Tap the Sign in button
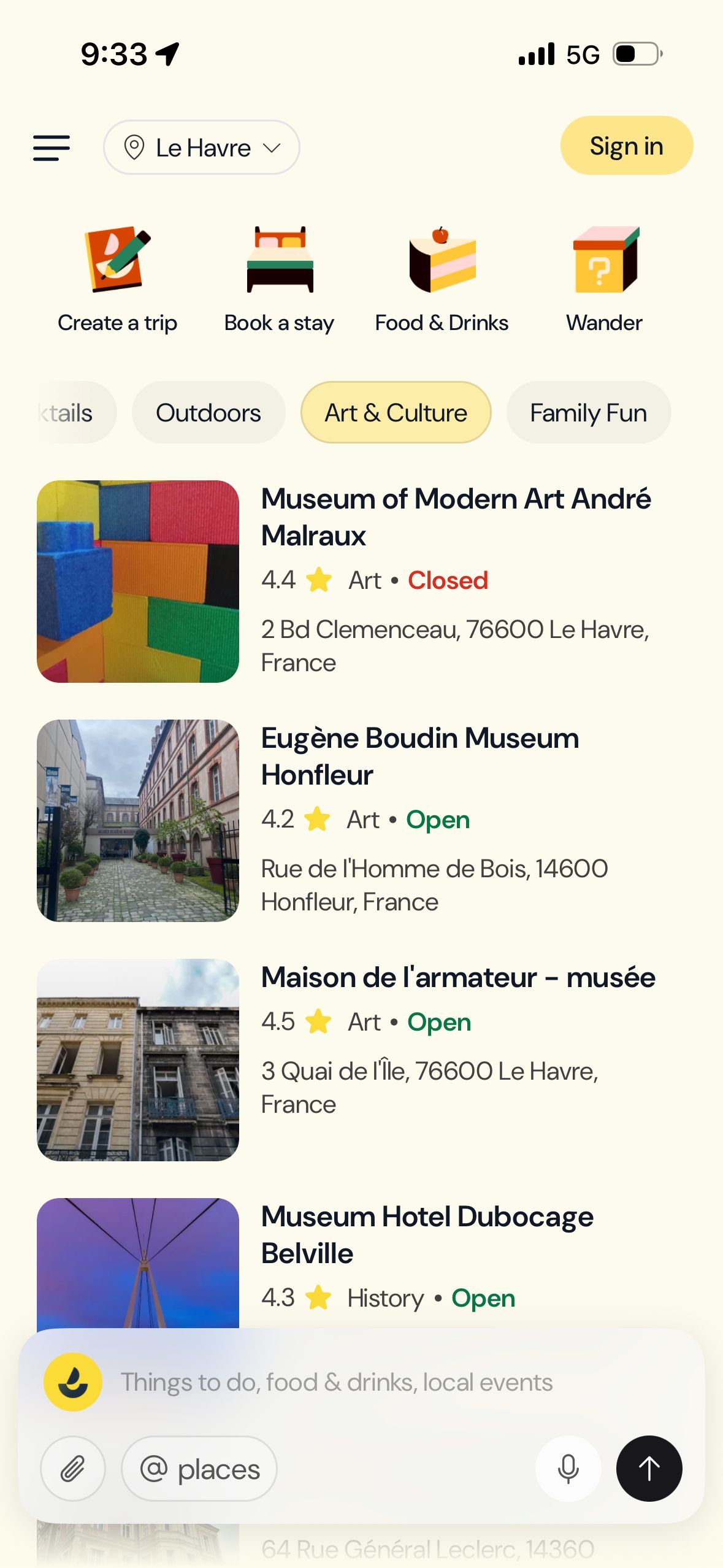This screenshot has width=723, height=1568. [626, 146]
